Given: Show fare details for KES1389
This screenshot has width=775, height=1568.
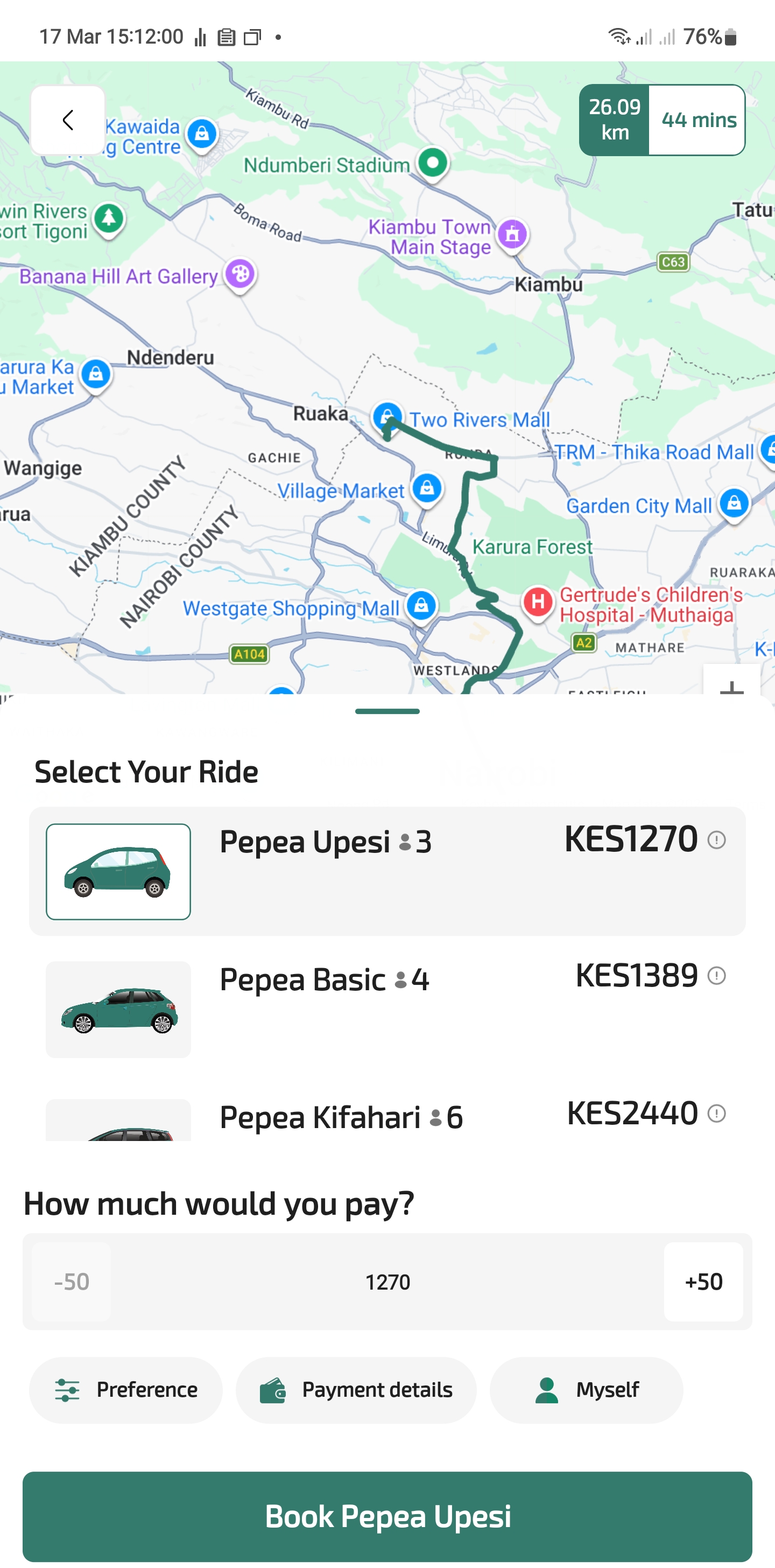Looking at the screenshot, I should click(716, 976).
